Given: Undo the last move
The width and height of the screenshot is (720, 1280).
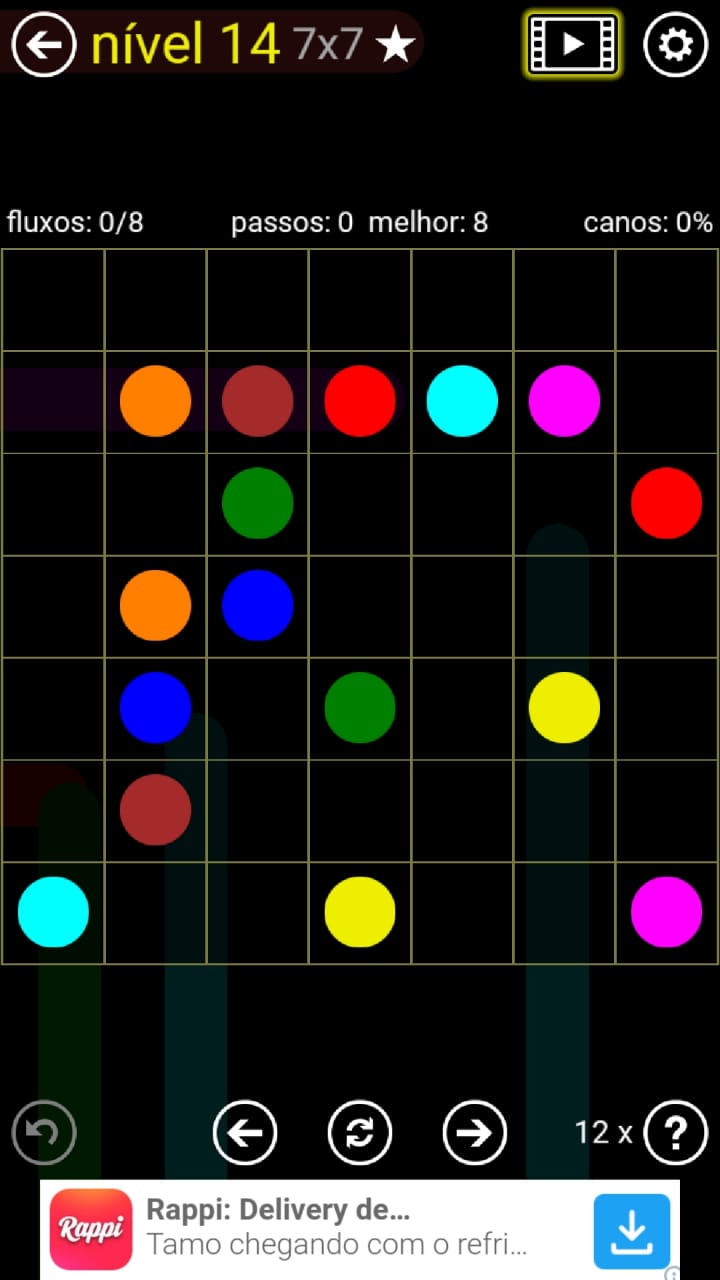Looking at the screenshot, I should tap(44, 1133).
